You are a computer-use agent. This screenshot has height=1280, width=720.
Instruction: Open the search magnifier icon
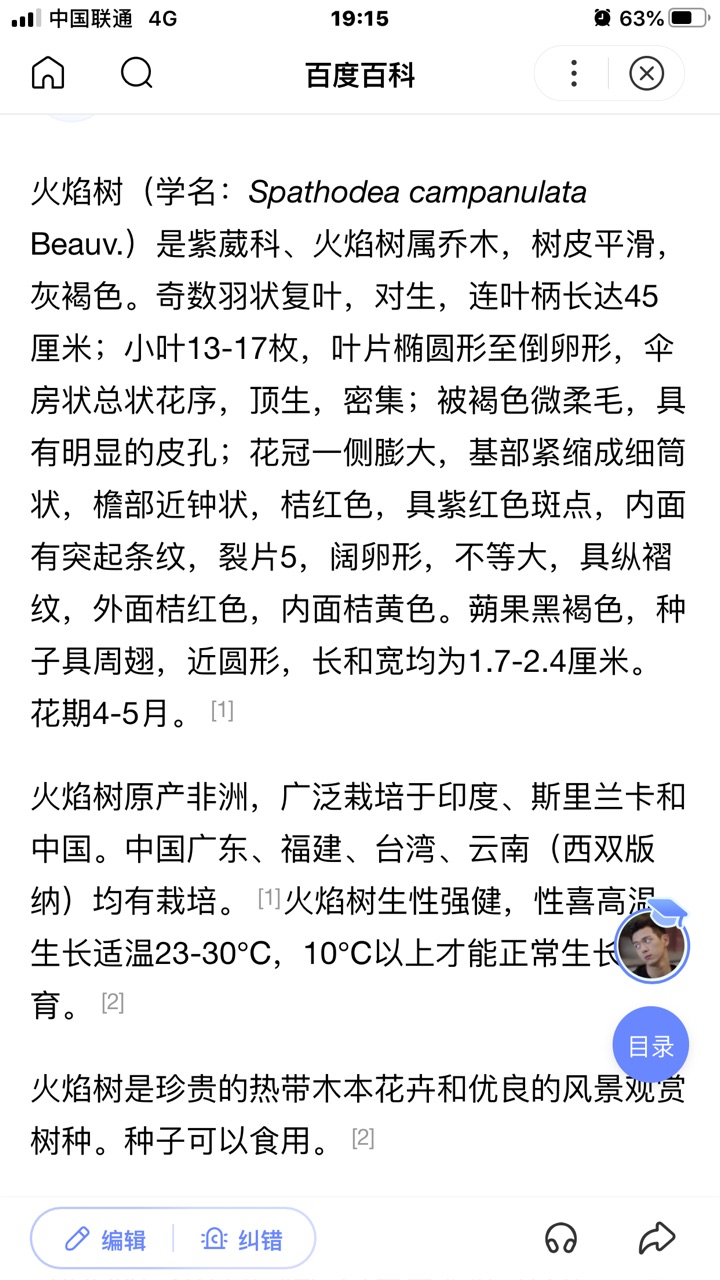(x=136, y=73)
